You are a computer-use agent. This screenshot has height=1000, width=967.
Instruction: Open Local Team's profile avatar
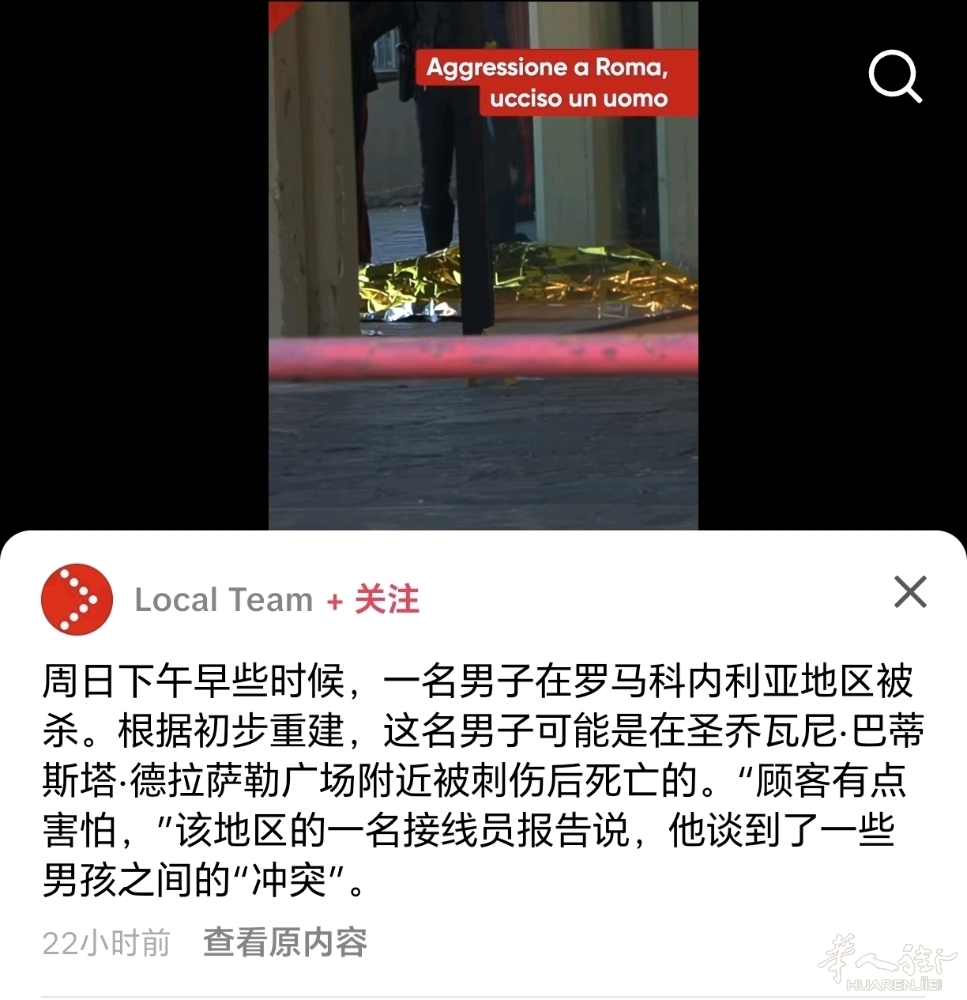coord(77,600)
